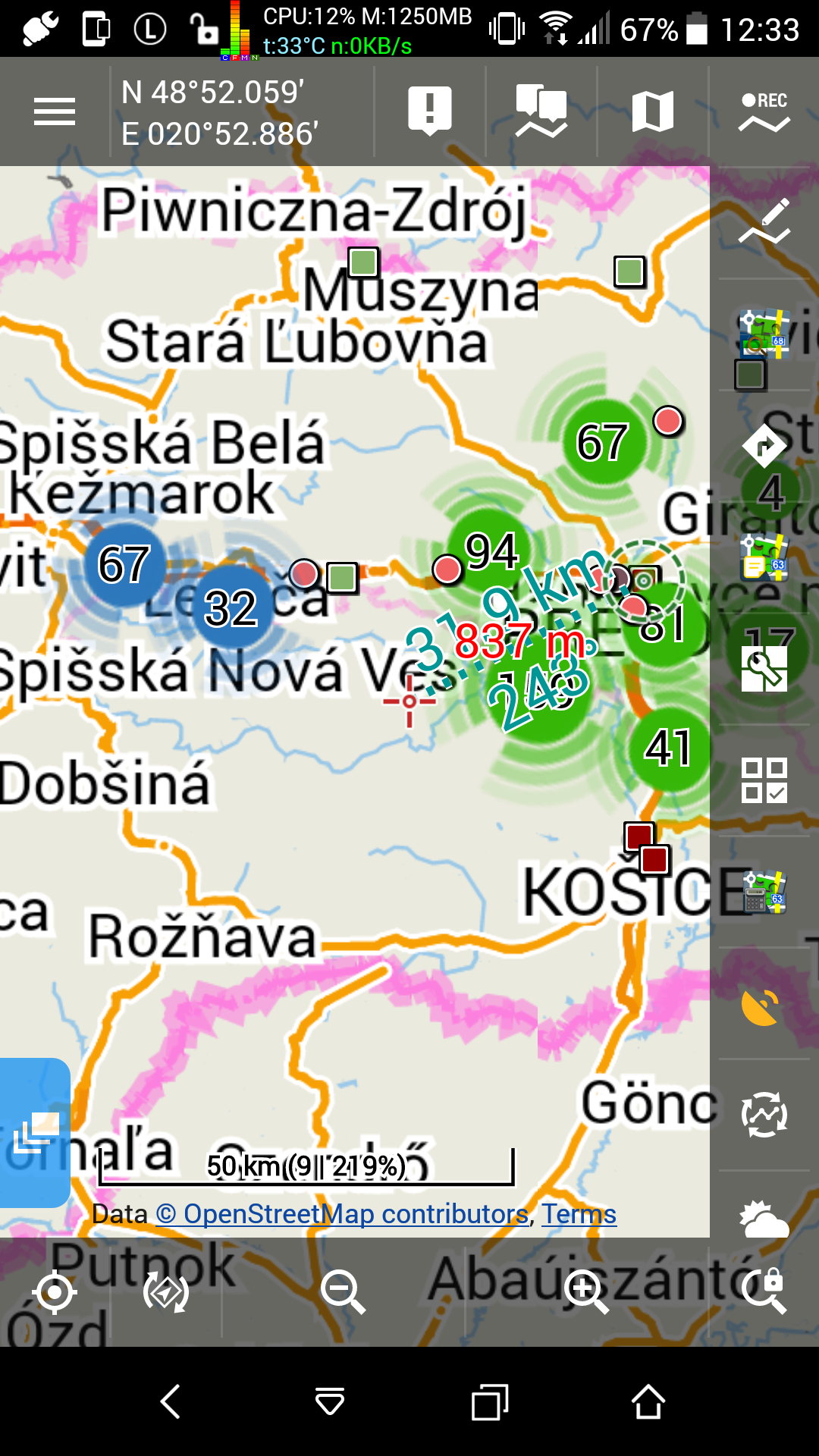Open the route planner pencil tool

click(764, 221)
